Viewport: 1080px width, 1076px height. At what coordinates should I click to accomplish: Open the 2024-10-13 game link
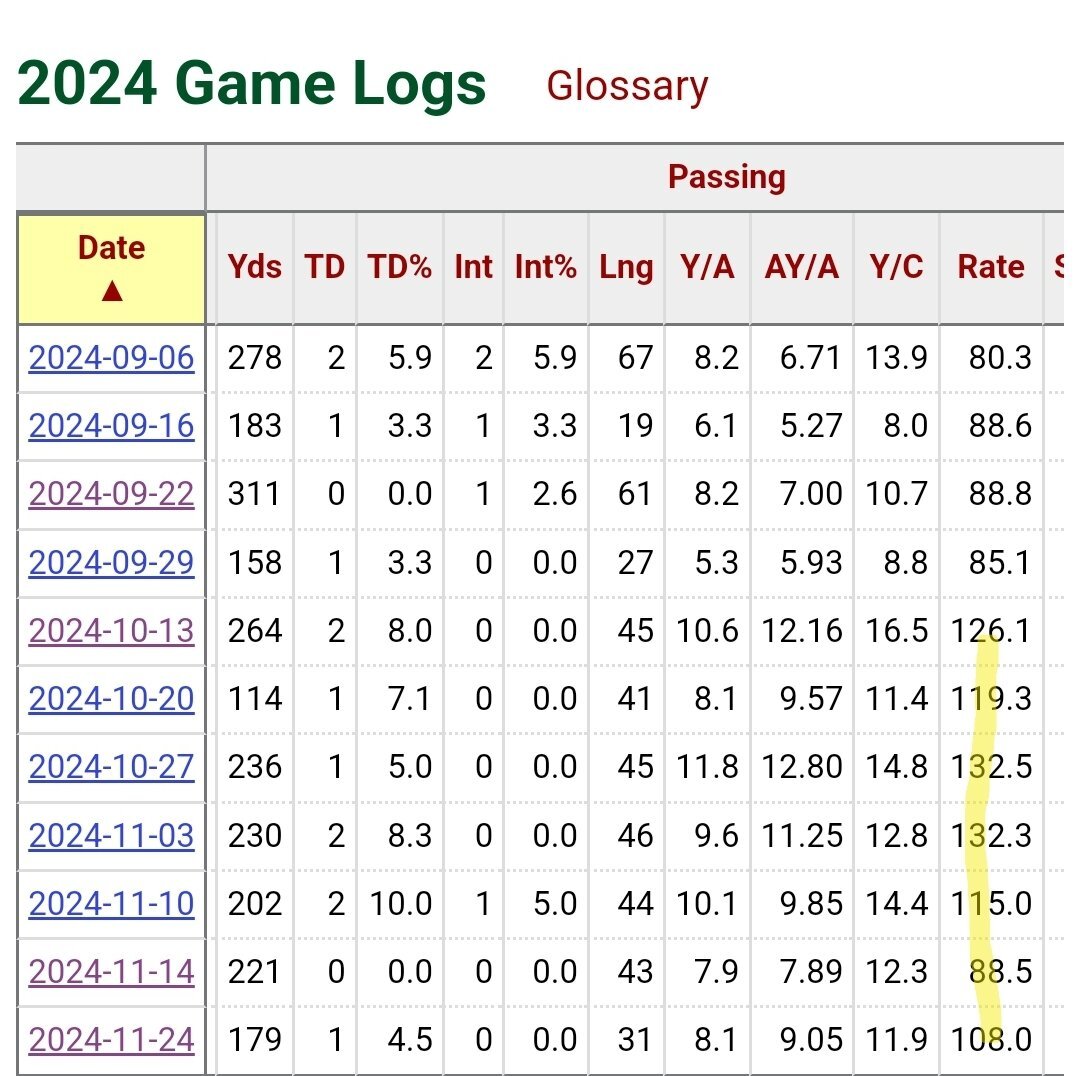coord(111,631)
